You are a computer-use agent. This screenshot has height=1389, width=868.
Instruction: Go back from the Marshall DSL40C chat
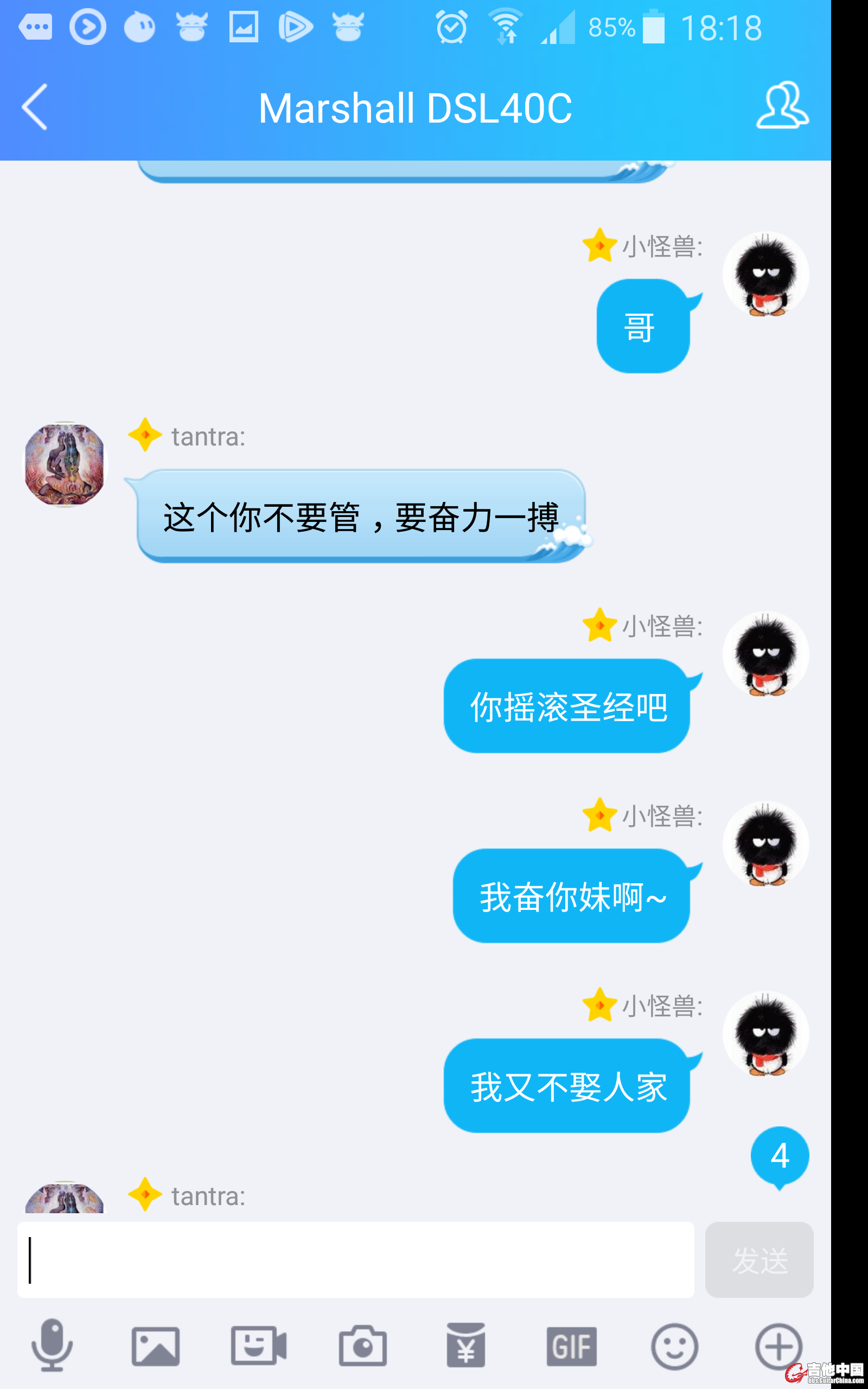click(34, 107)
